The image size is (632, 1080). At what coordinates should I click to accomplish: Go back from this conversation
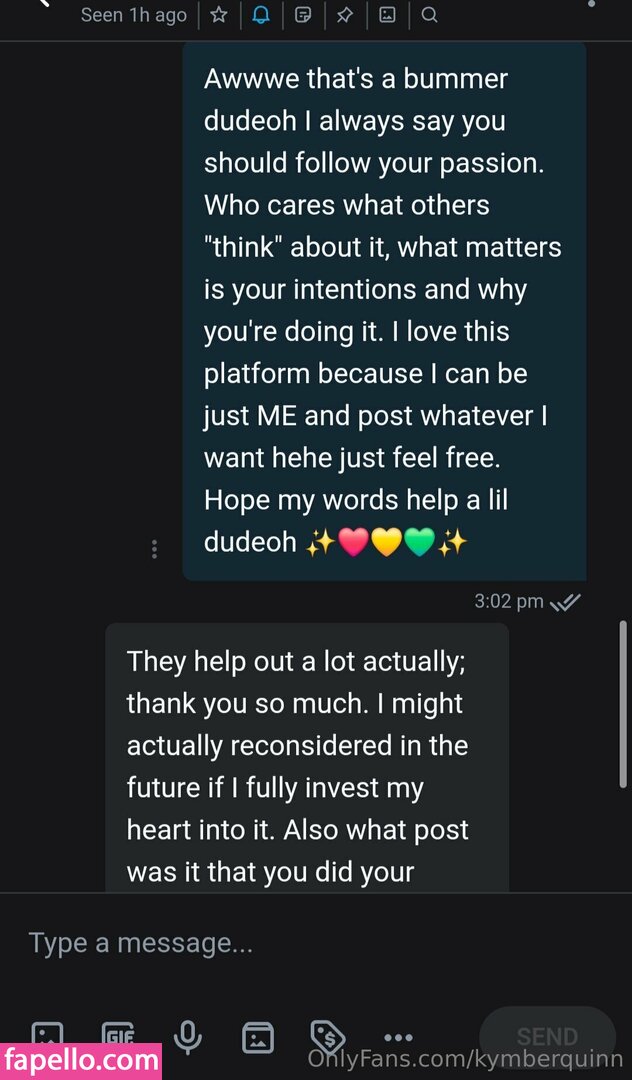[42, 5]
